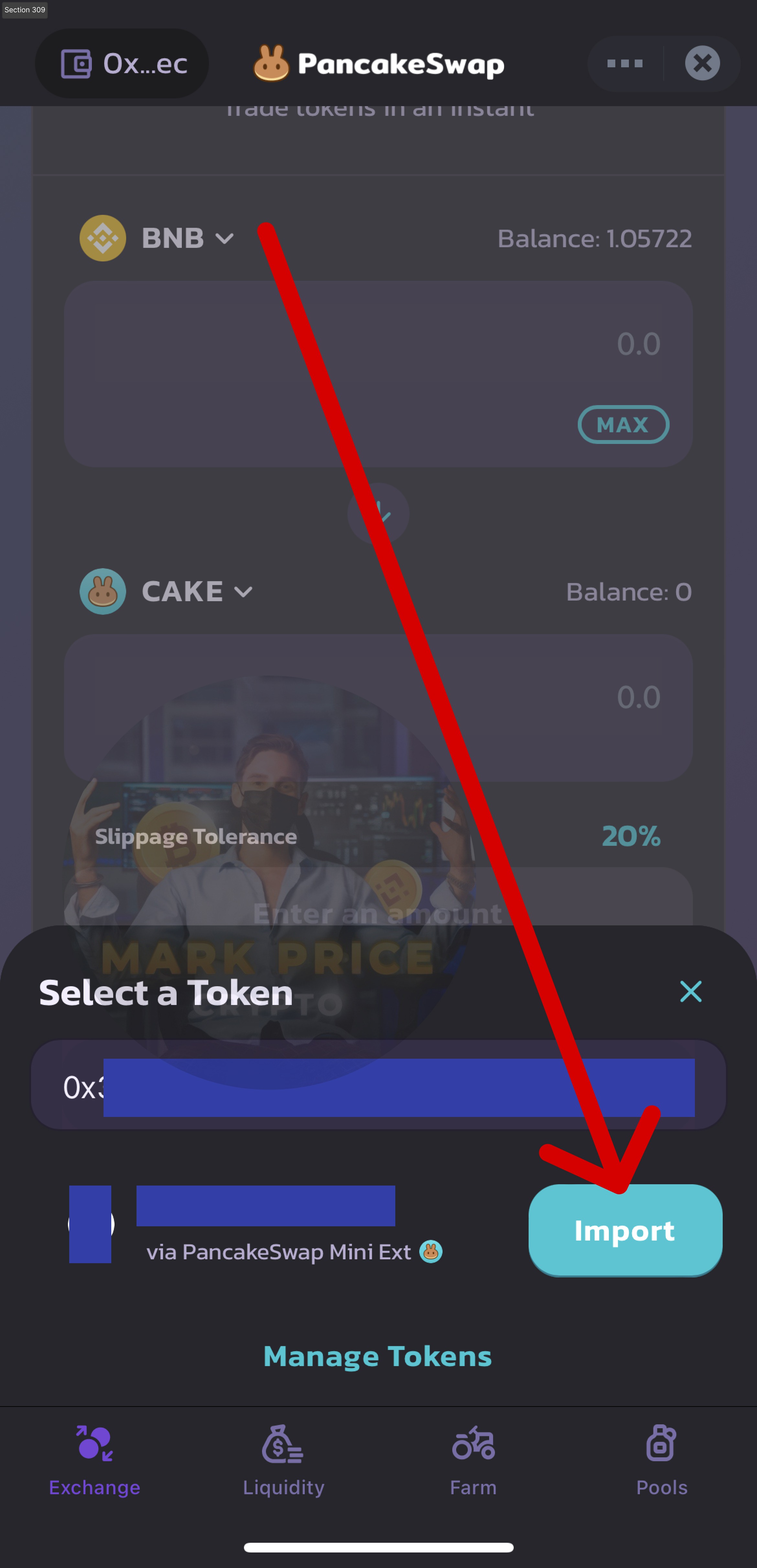This screenshot has width=757, height=1568.
Task: Tap the token address search field
Action: (x=378, y=1086)
